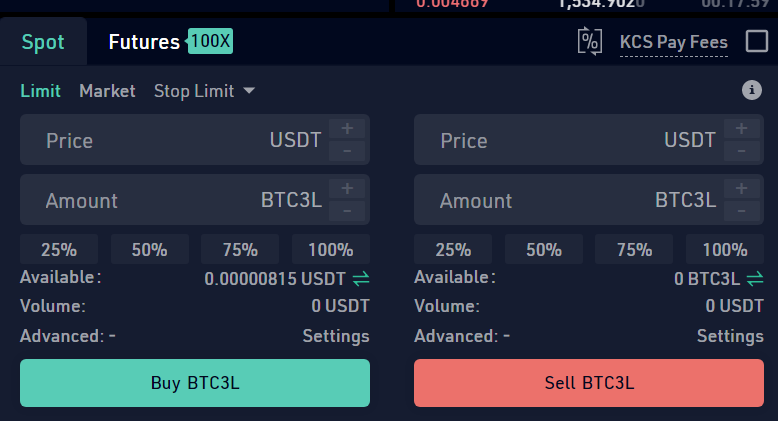
Task: Open the info icon
Action: 752,91
